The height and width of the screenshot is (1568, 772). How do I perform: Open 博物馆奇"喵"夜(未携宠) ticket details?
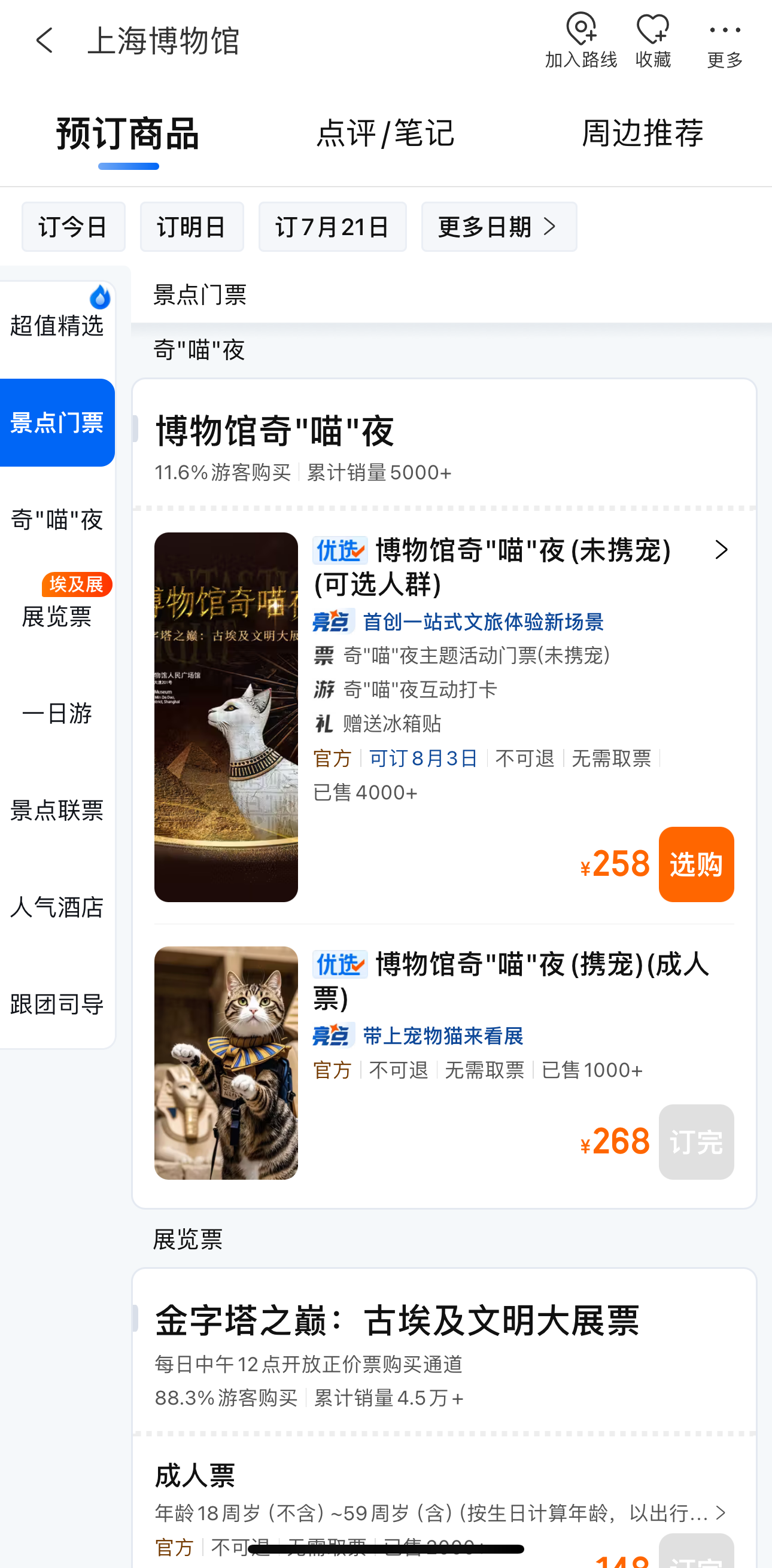(522, 566)
